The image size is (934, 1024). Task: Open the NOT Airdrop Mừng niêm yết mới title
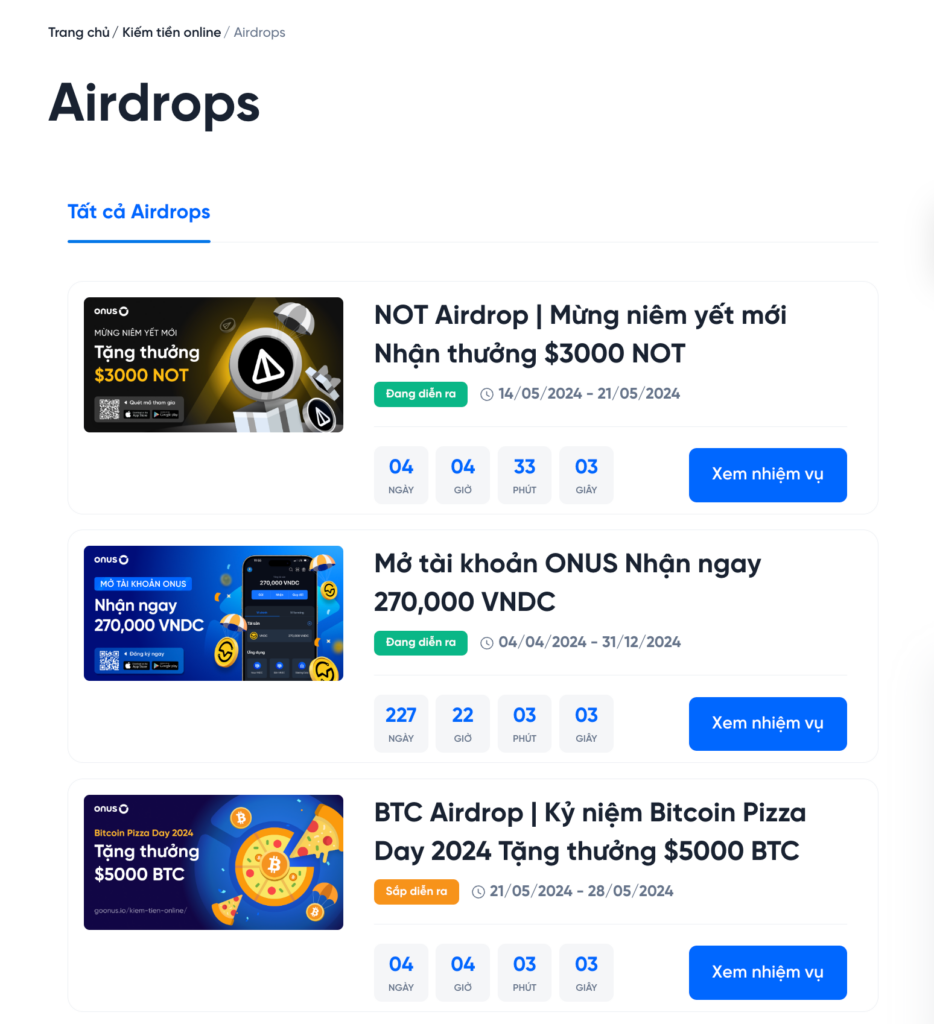[x=580, y=334]
